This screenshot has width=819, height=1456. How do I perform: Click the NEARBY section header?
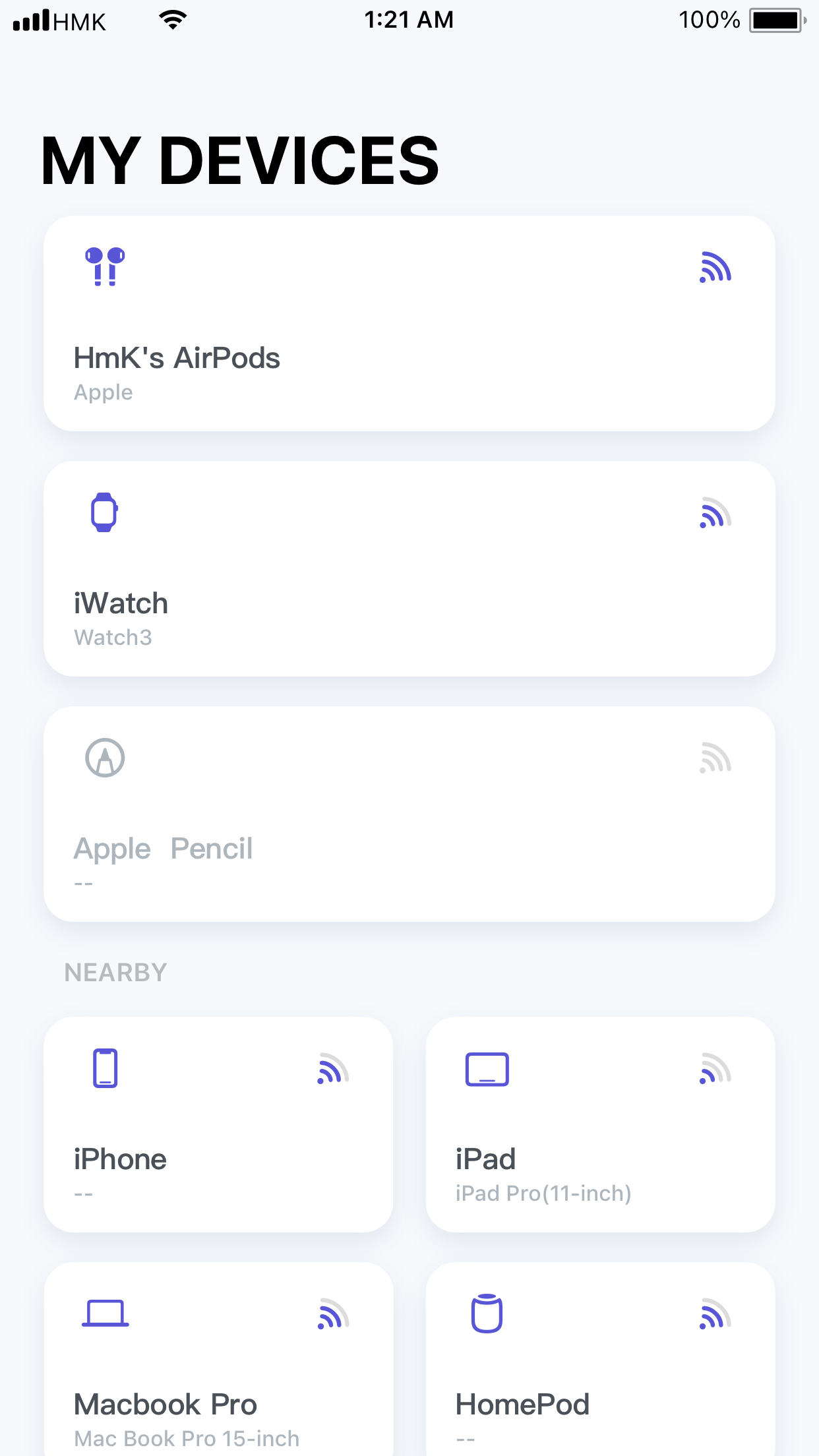click(115, 972)
